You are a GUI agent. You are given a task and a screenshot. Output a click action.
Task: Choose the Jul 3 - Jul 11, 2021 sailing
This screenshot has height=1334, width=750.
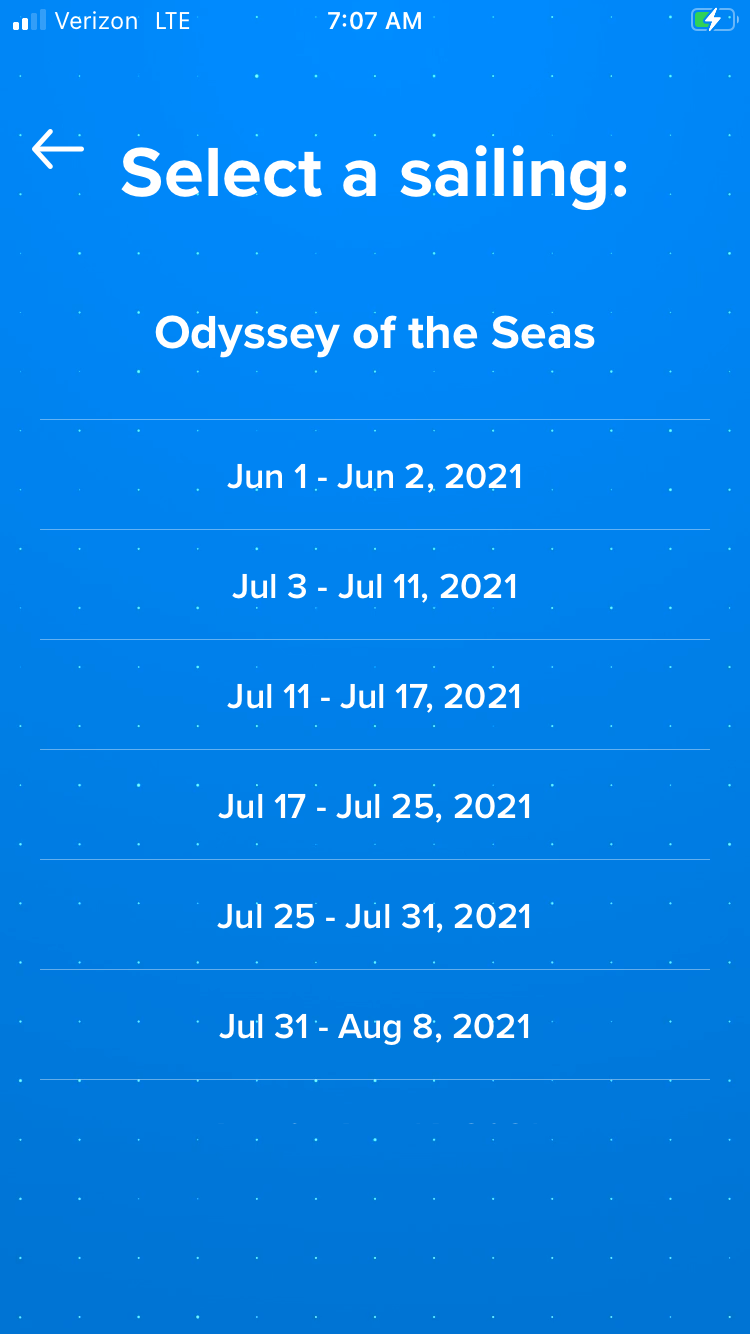coord(375,585)
